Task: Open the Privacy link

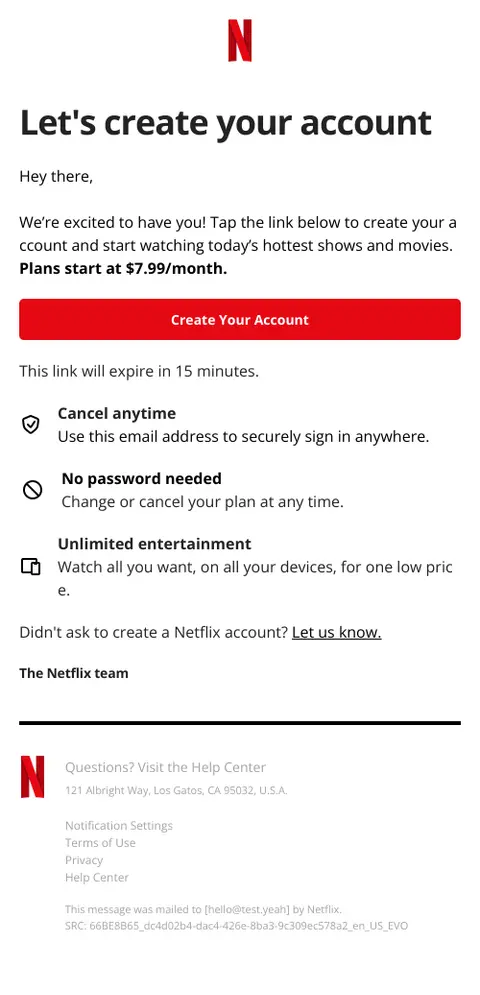Action: click(84, 860)
